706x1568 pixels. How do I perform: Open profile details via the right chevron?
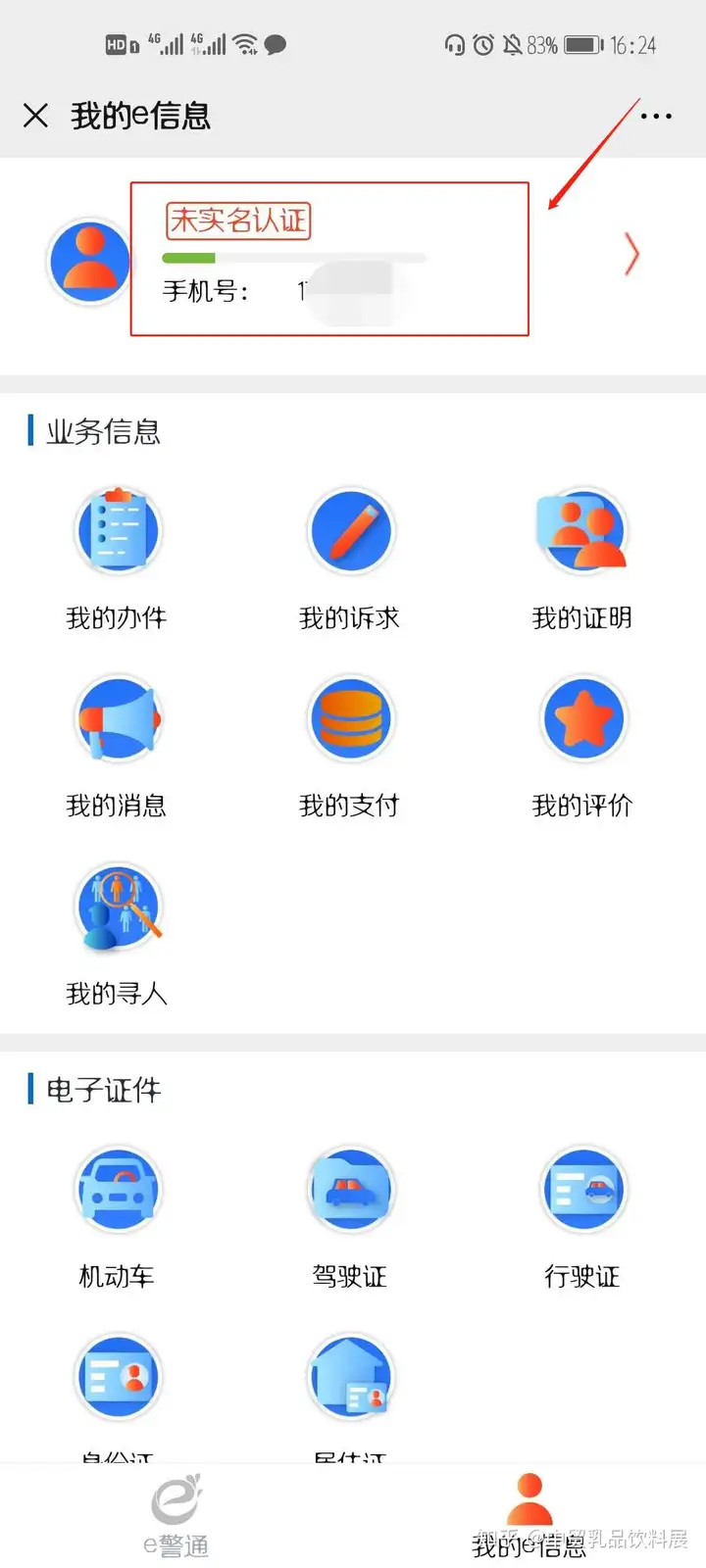(x=632, y=255)
